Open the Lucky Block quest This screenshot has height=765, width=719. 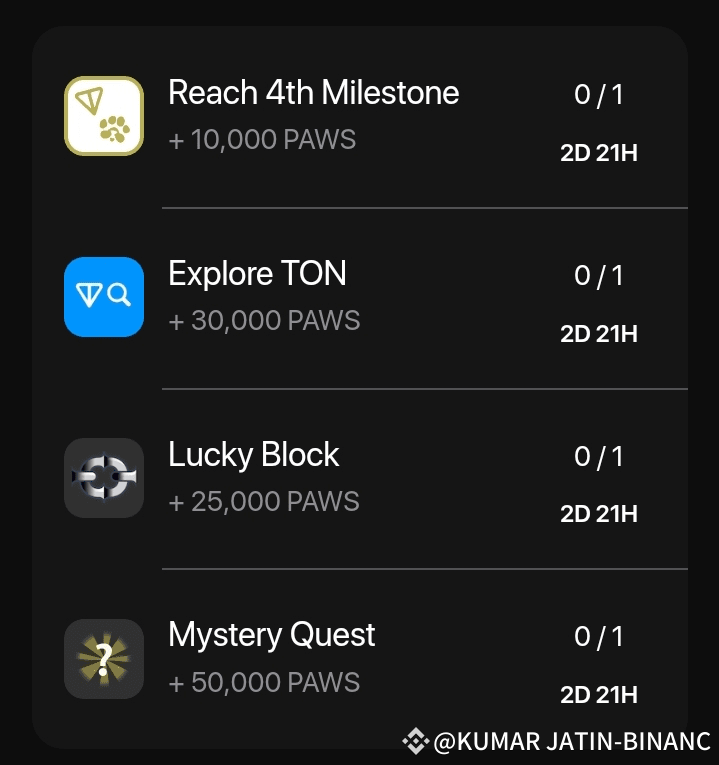click(254, 477)
